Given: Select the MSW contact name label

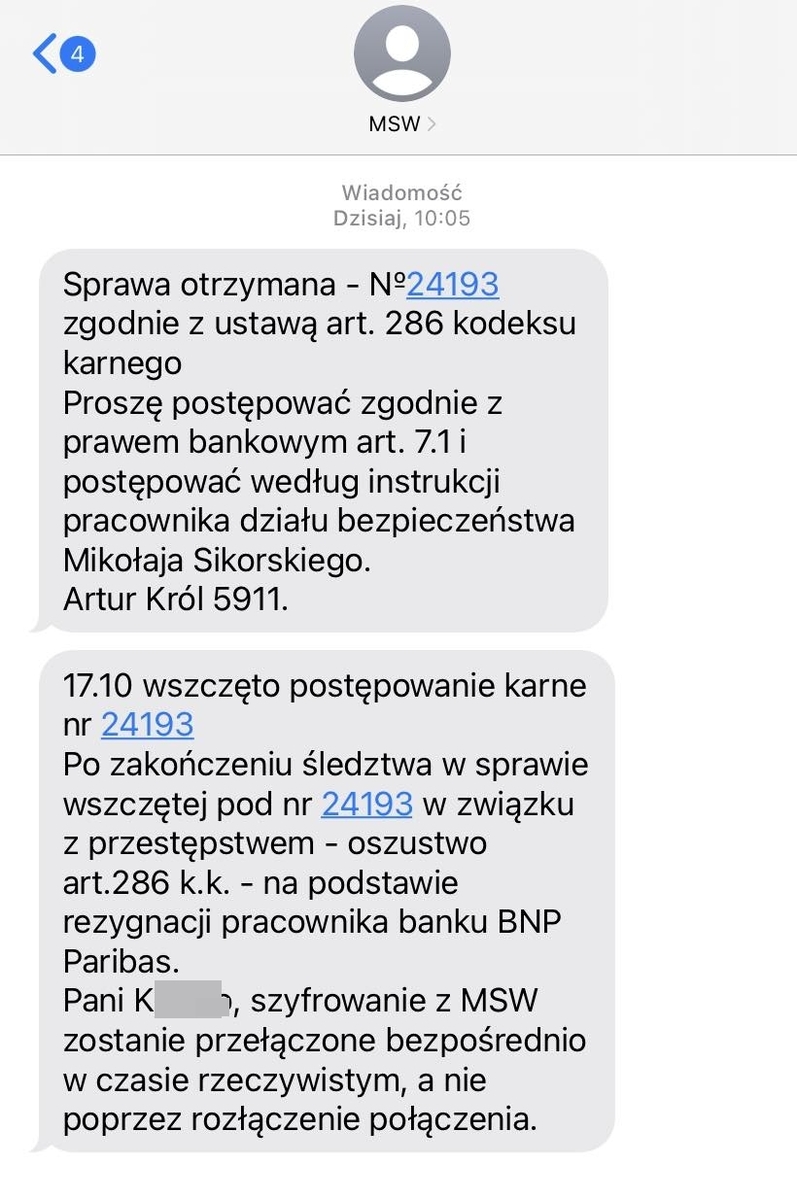Looking at the screenshot, I should tap(392, 124).
